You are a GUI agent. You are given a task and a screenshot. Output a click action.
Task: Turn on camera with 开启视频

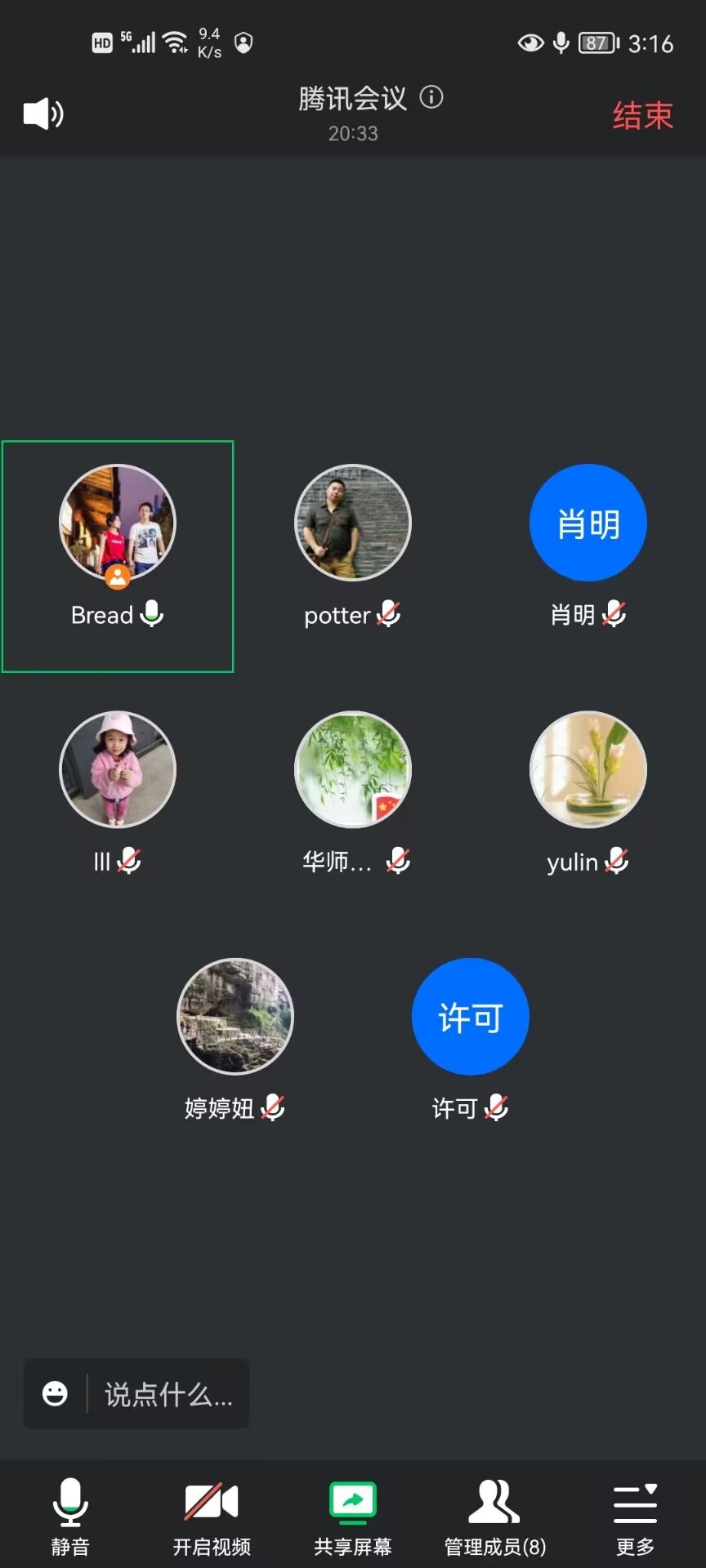[x=212, y=1515]
